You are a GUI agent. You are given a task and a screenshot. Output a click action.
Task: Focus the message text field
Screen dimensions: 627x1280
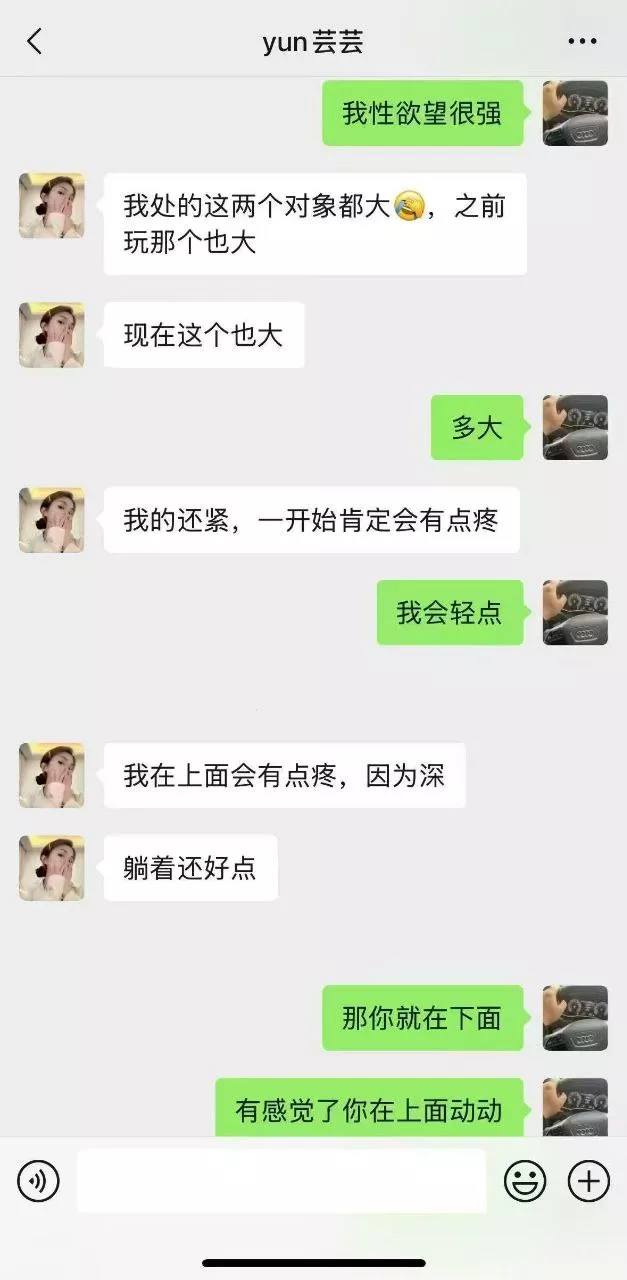(x=281, y=1181)
